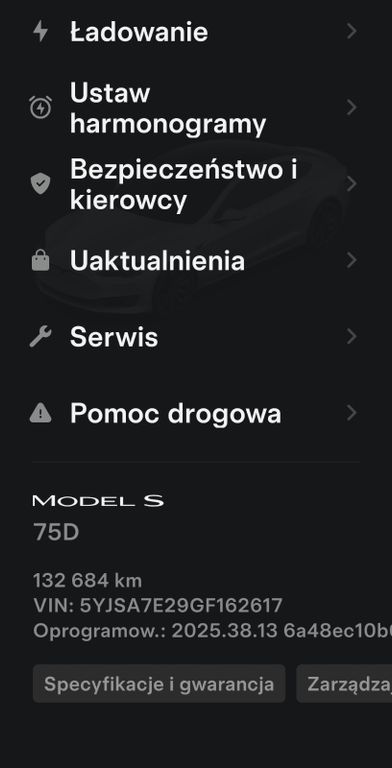Select the Serwis service option
This screenshot has height=768, width=392.
coord(196,337)
